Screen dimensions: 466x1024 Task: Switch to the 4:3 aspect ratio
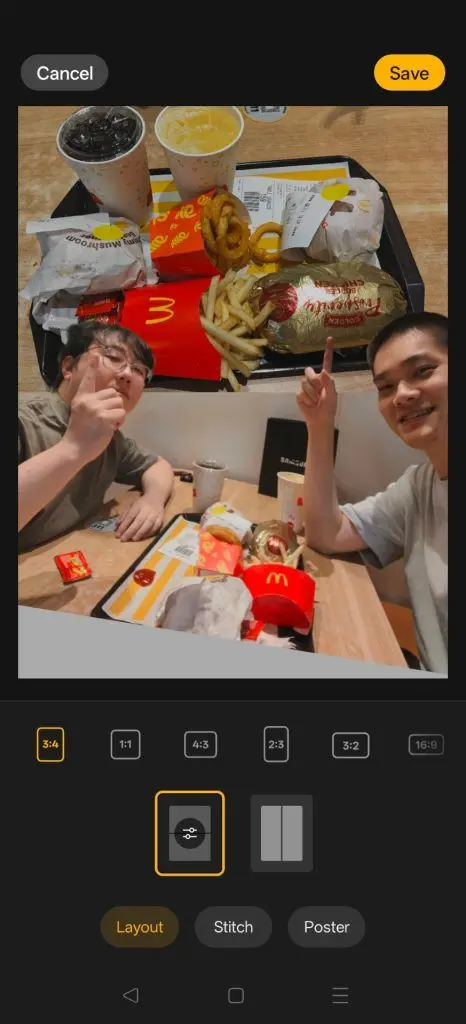pos(200,744)
